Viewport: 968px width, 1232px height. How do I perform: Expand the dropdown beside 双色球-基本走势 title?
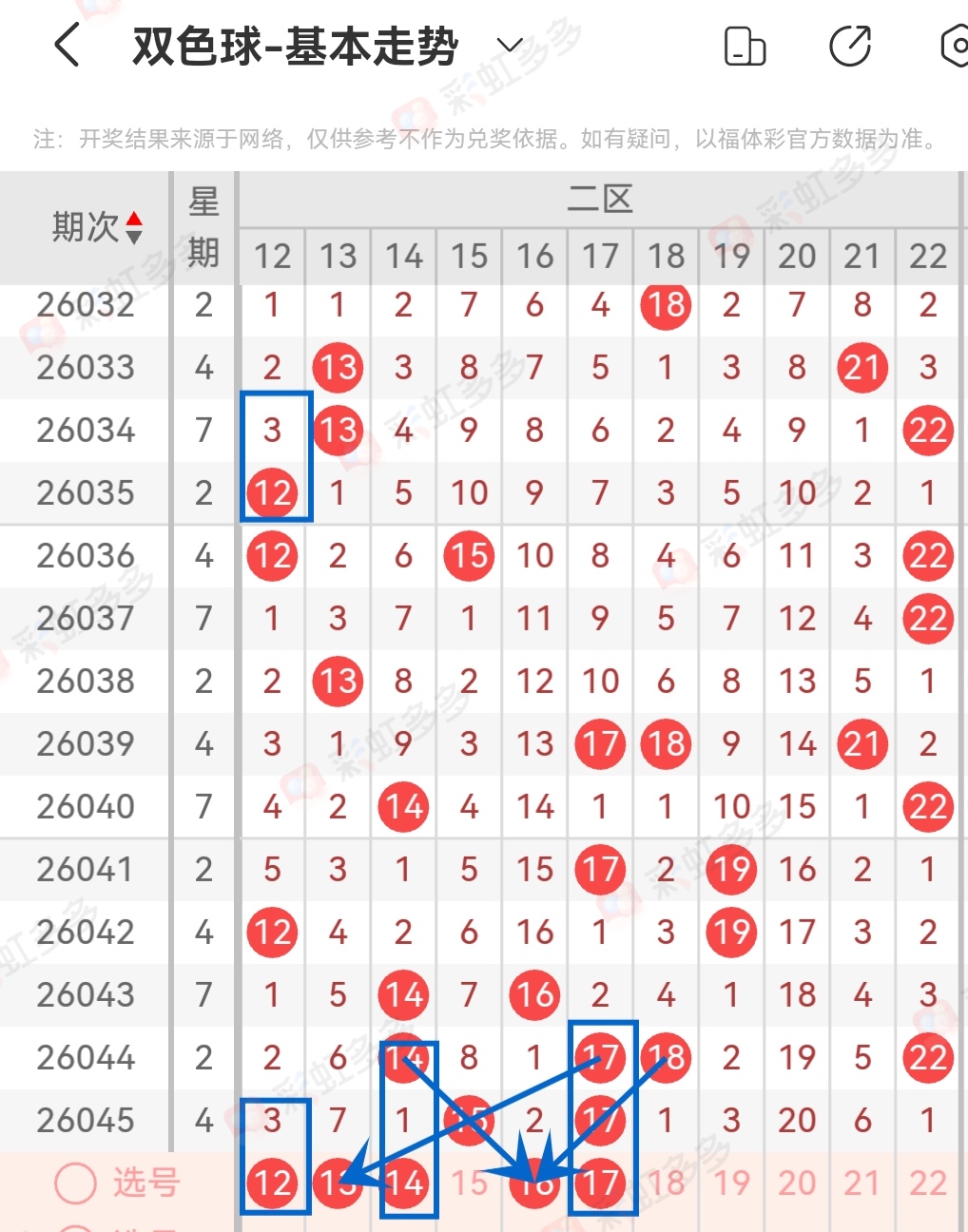point(507,46)
